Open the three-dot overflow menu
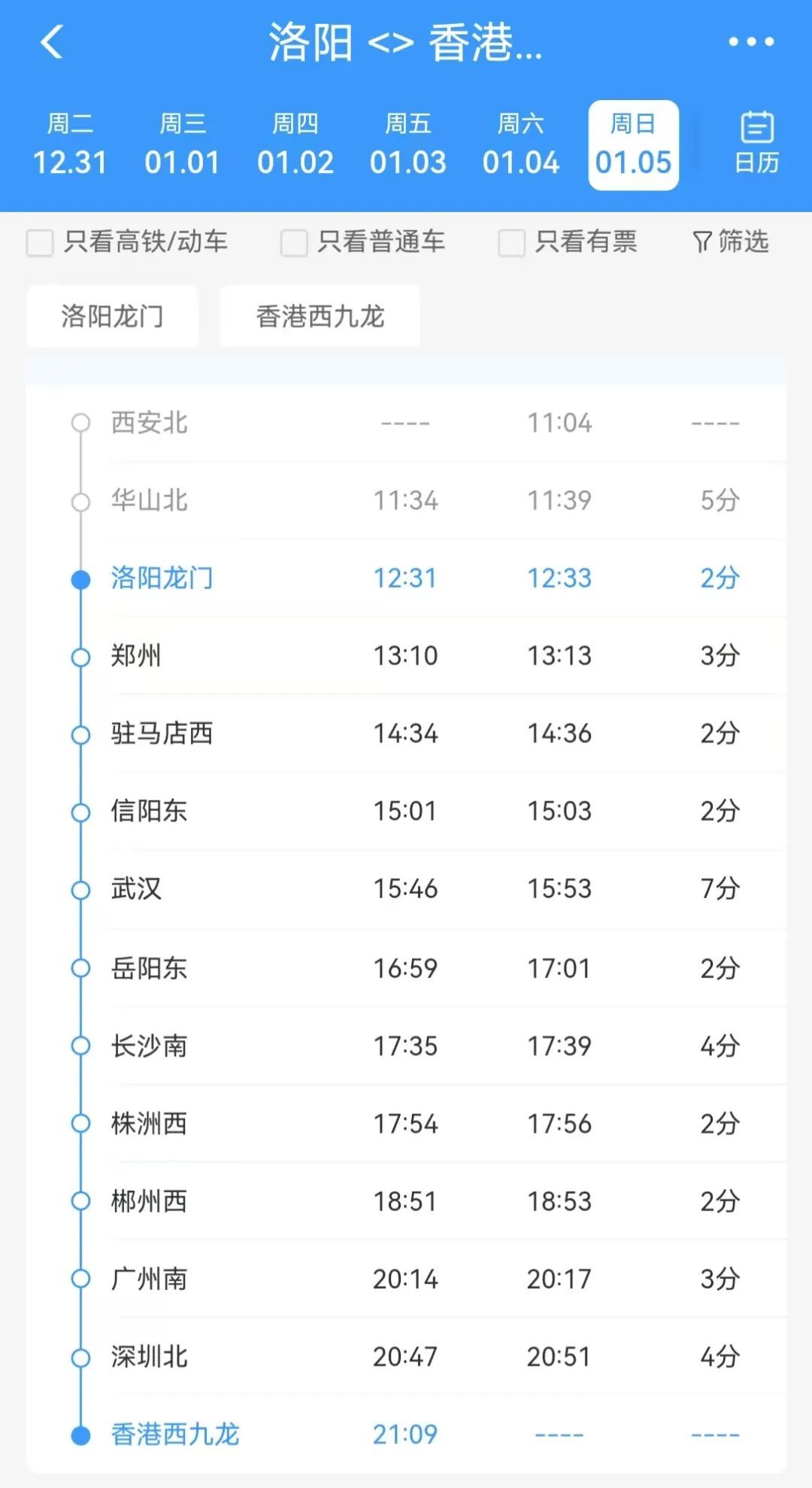This screenshot has width=812, height=1488. (x=751, y=42)
